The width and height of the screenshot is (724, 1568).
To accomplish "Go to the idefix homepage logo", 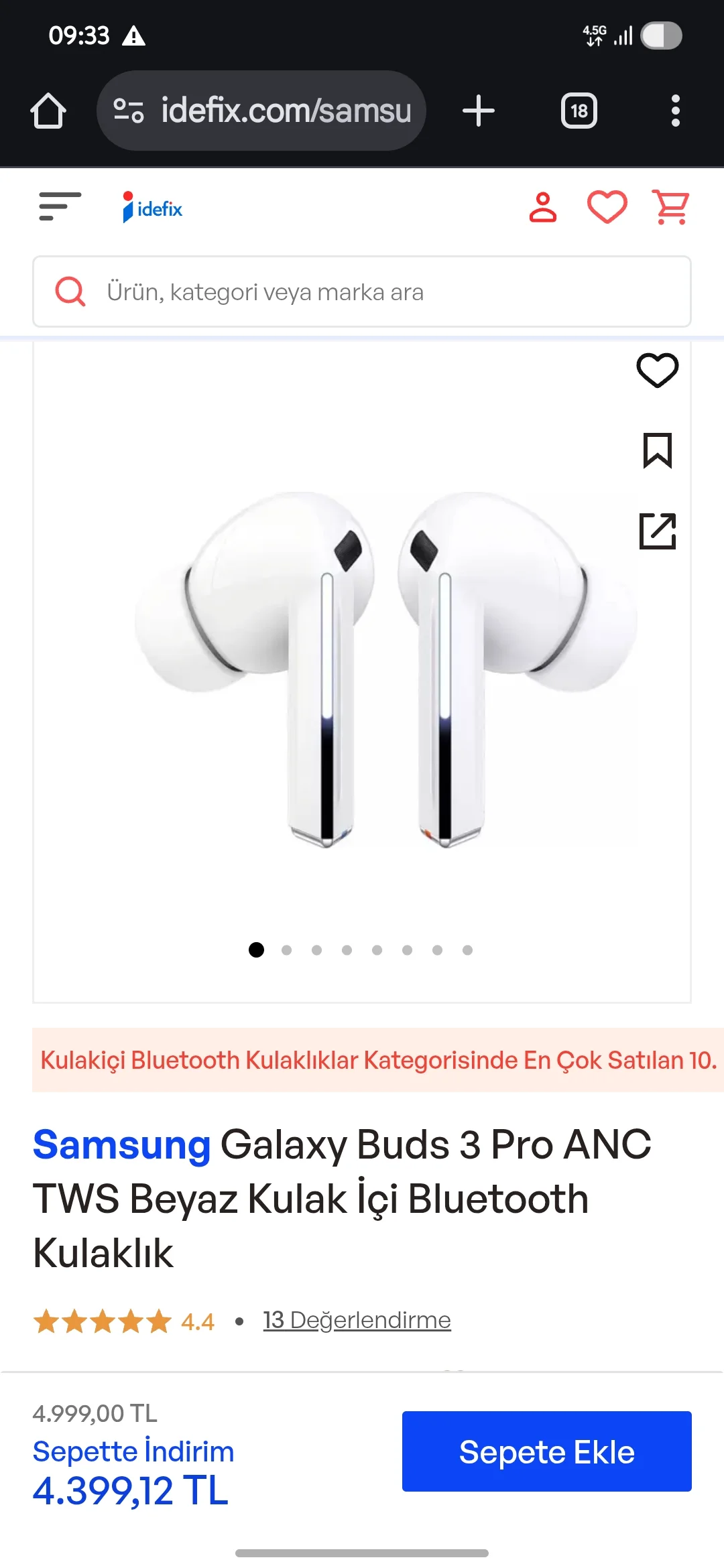I will [x=153, y=208].
